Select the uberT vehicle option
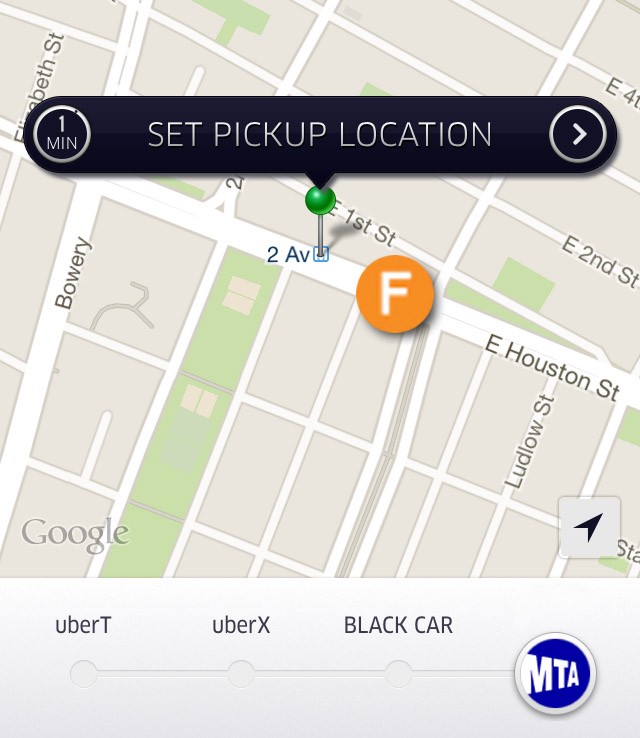The width and height of the screenshot is (640, 738). 84,673
